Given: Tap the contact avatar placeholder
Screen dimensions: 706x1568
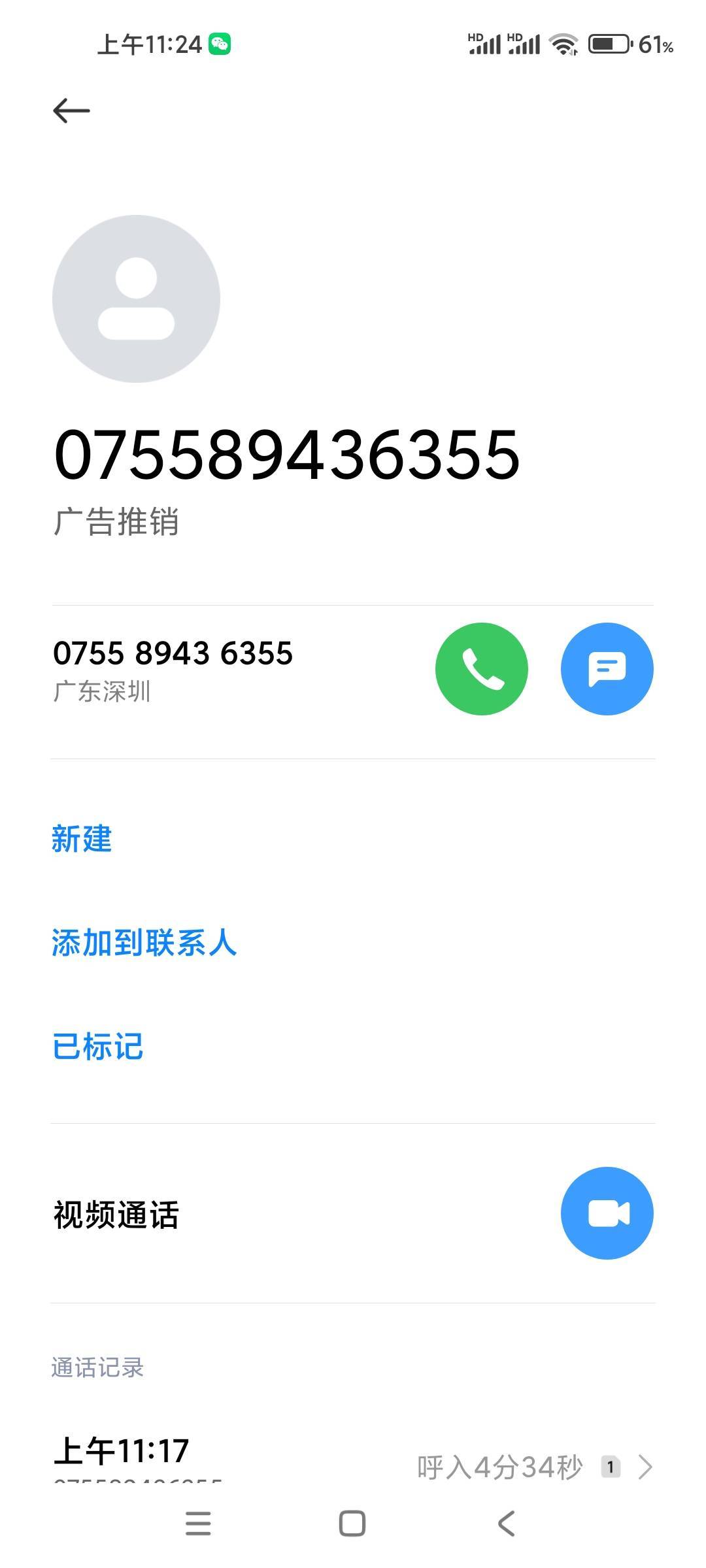Looking at the screenshot, I should (x=136, y=299).
